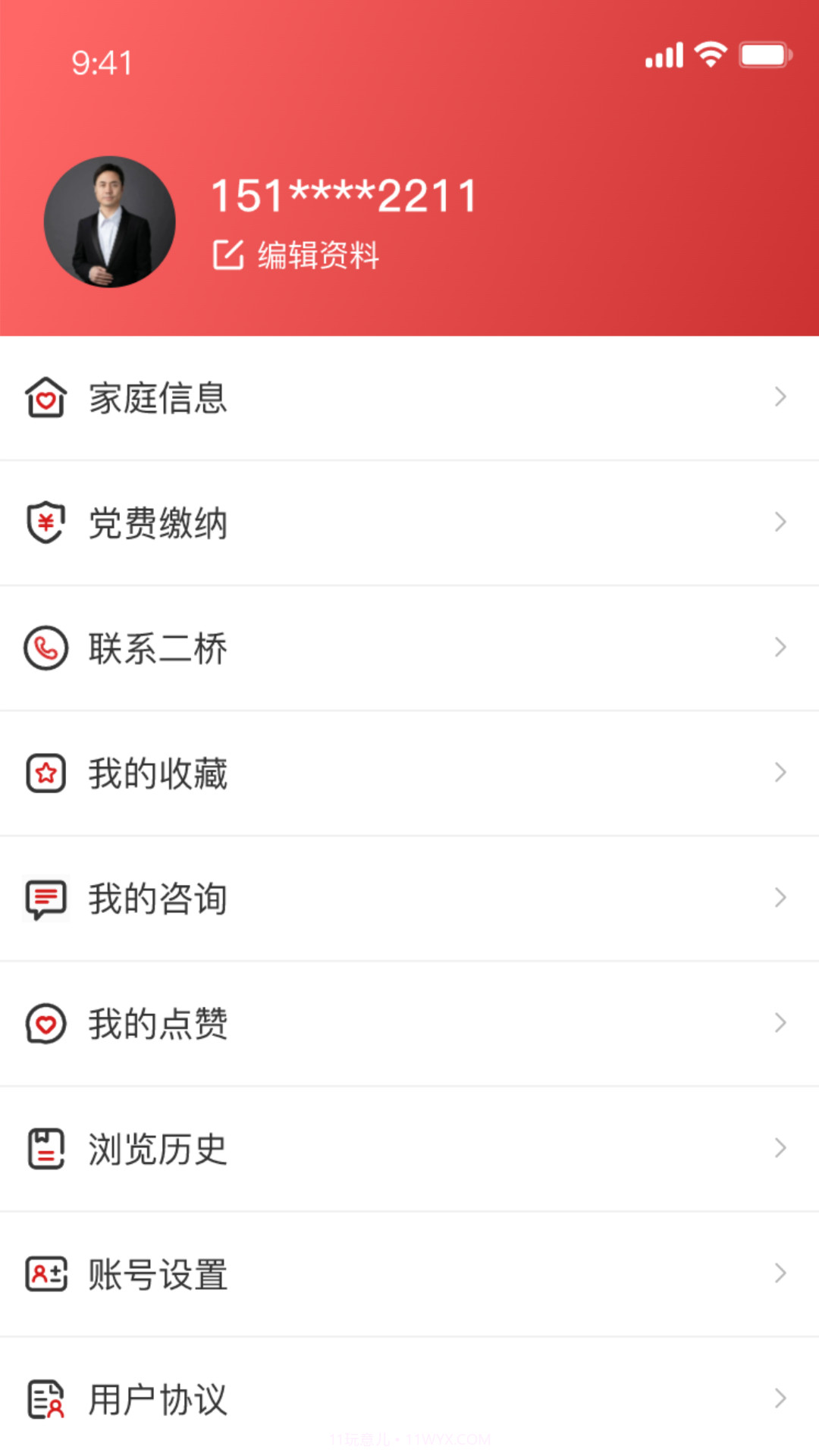Select the phone icon beside 联系二桥
The image size is (819, 1456).
point(45,647)
